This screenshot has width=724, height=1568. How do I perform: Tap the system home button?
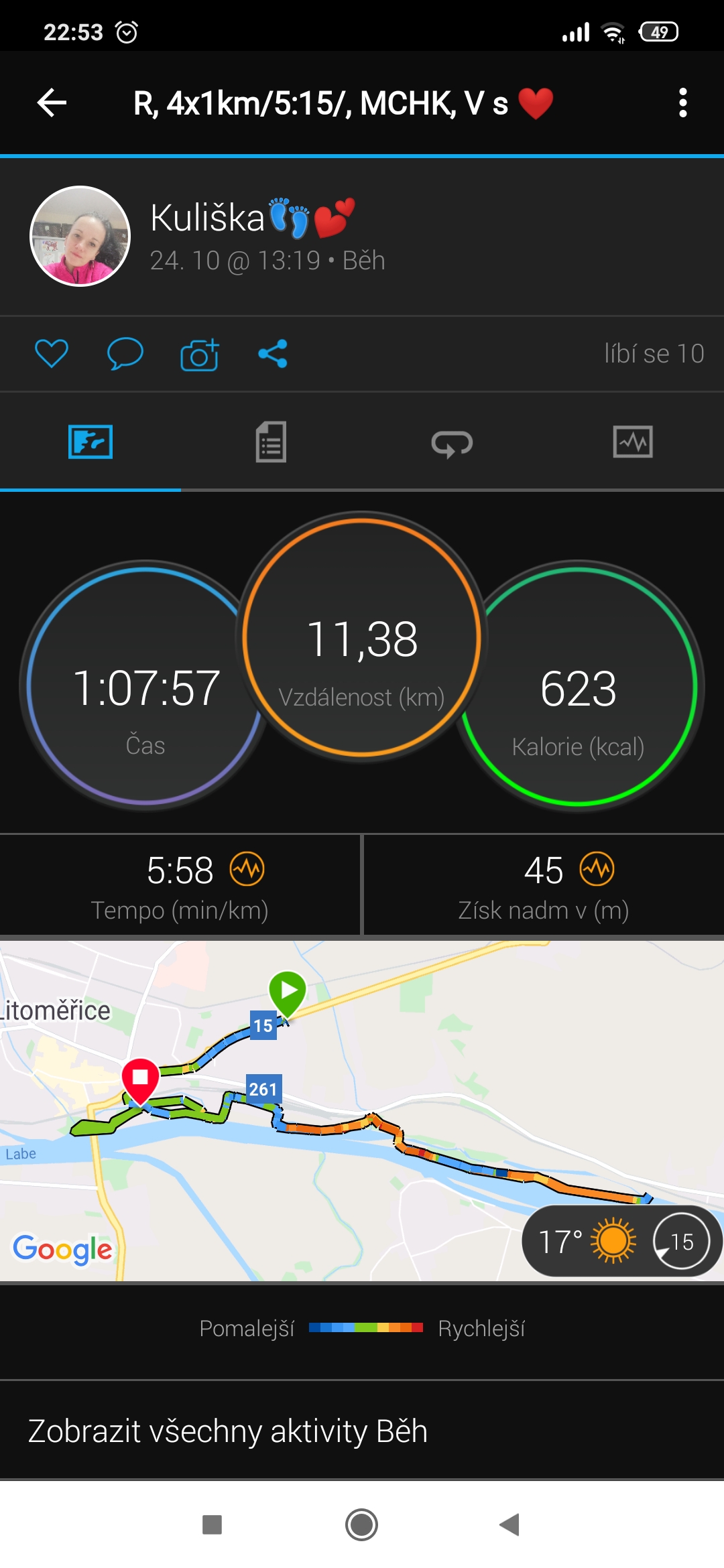pyautogui.click(x=362, y=1525)
